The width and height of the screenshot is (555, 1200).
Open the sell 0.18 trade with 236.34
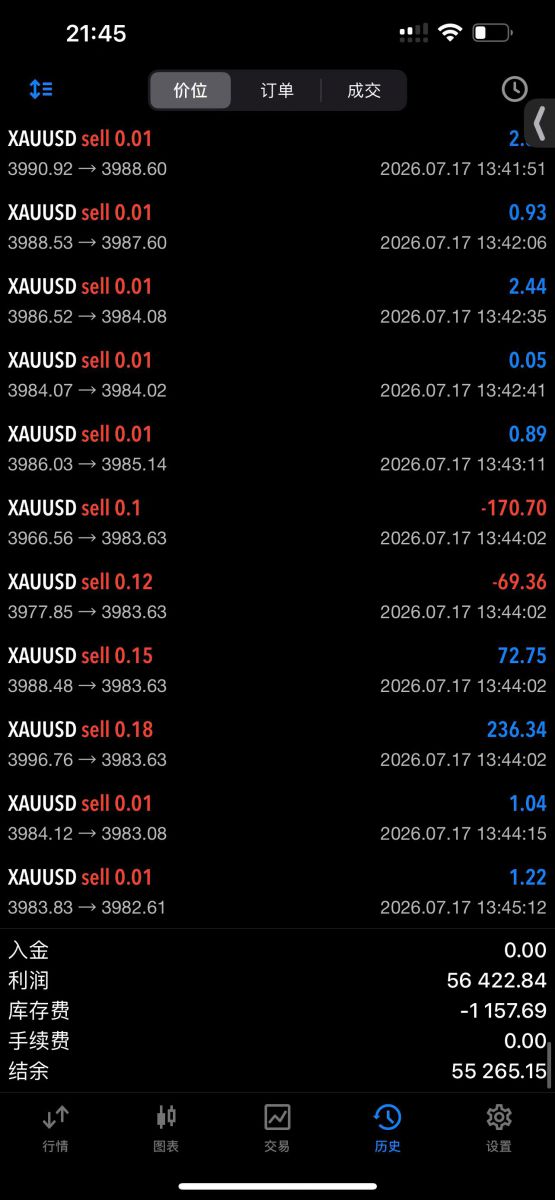[x=277, y=744]
